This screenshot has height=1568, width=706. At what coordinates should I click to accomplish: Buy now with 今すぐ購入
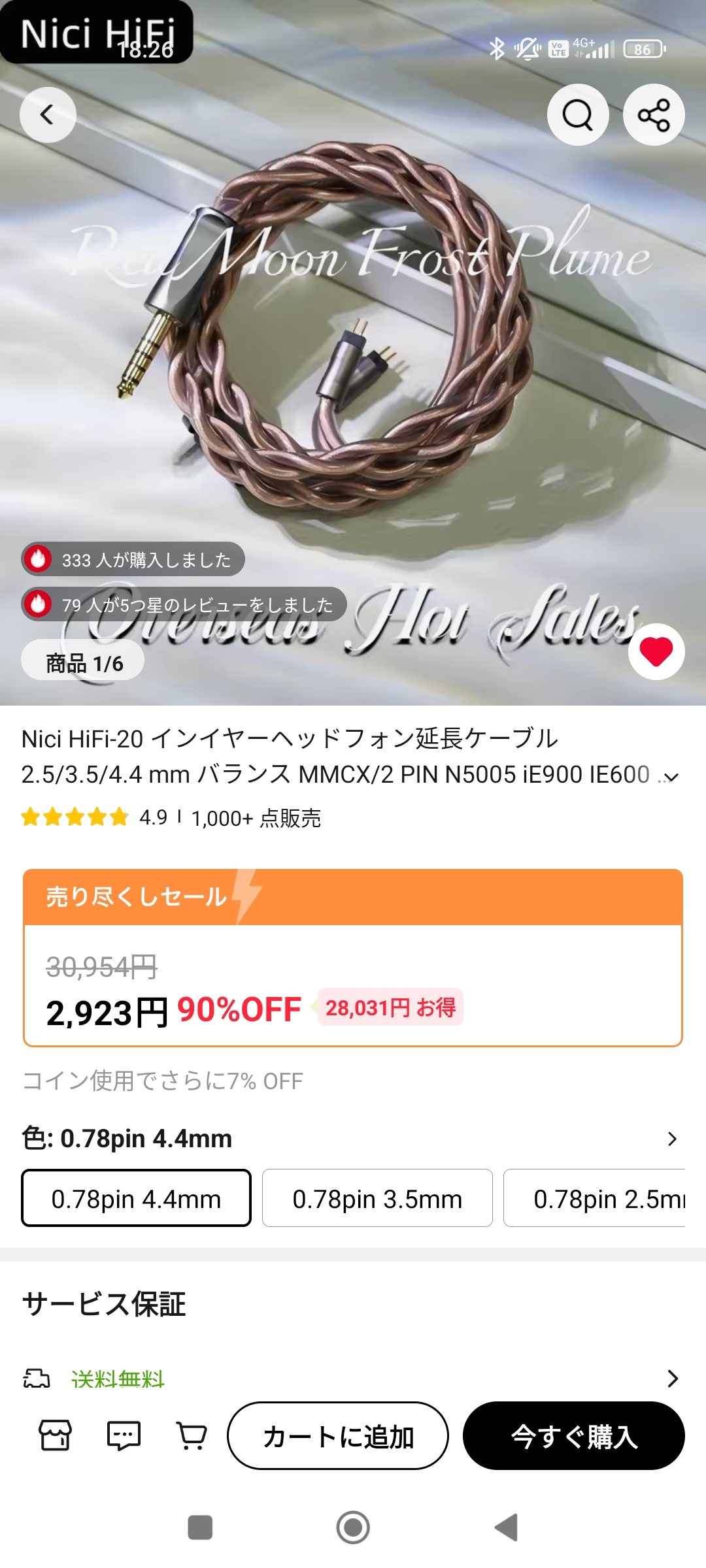(574, 1435)
